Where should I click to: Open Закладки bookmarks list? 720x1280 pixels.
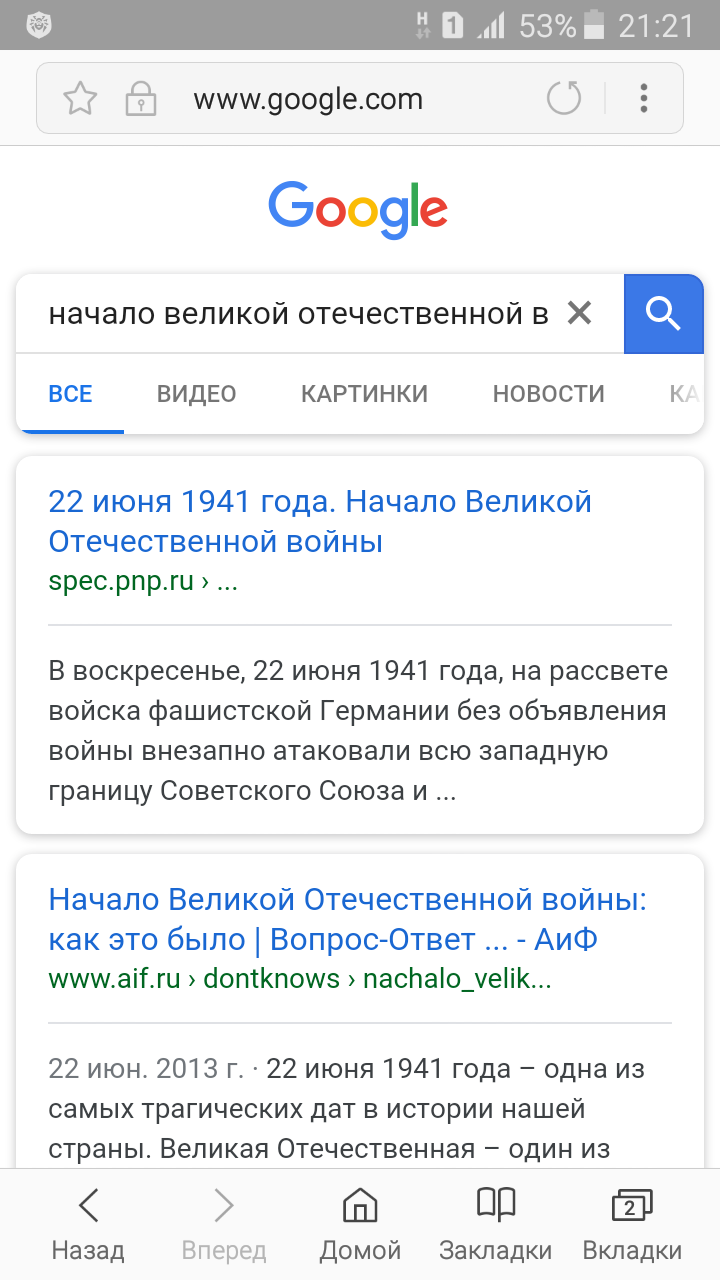tap(495, 1224)
